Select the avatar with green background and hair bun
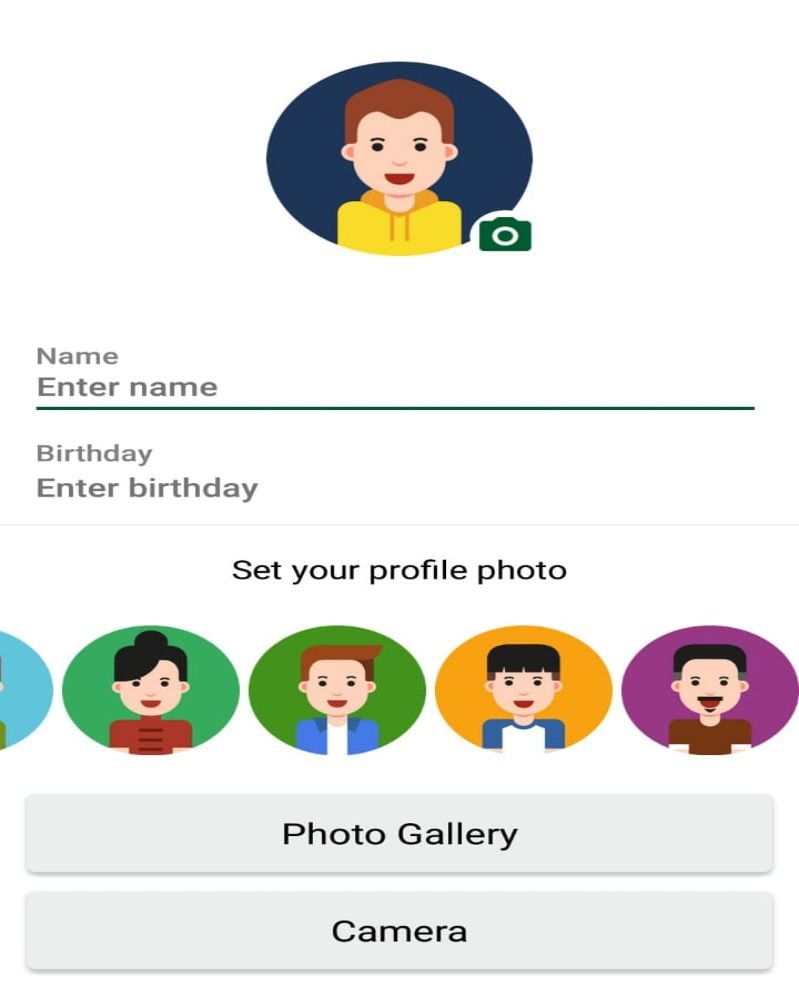This screenshot has width=799, height=995. pyautogui.click(x=150, y=689)
